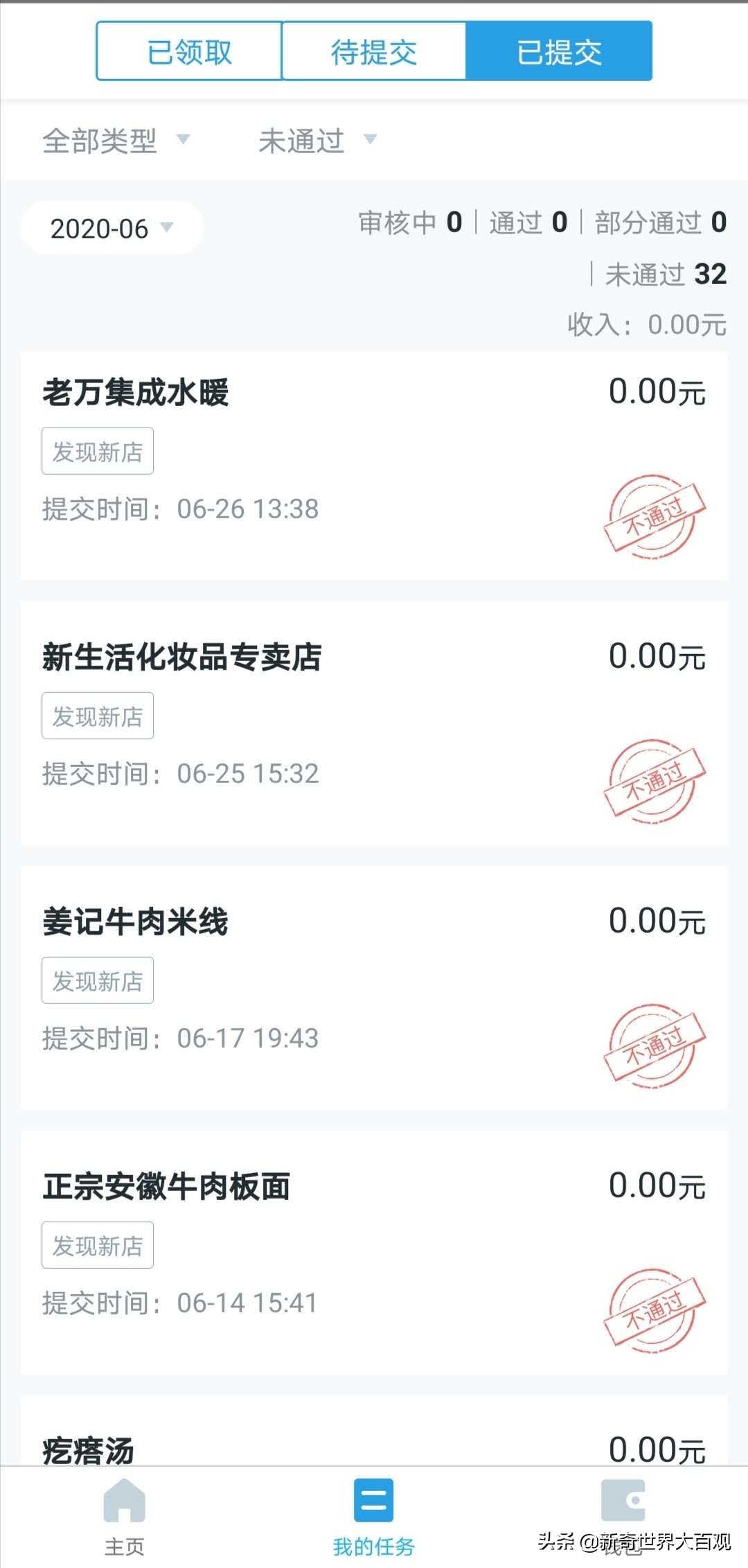748x1568 pixels.
Task: Expand the 全部类型 filter dropdown
Action: (116, 141)
